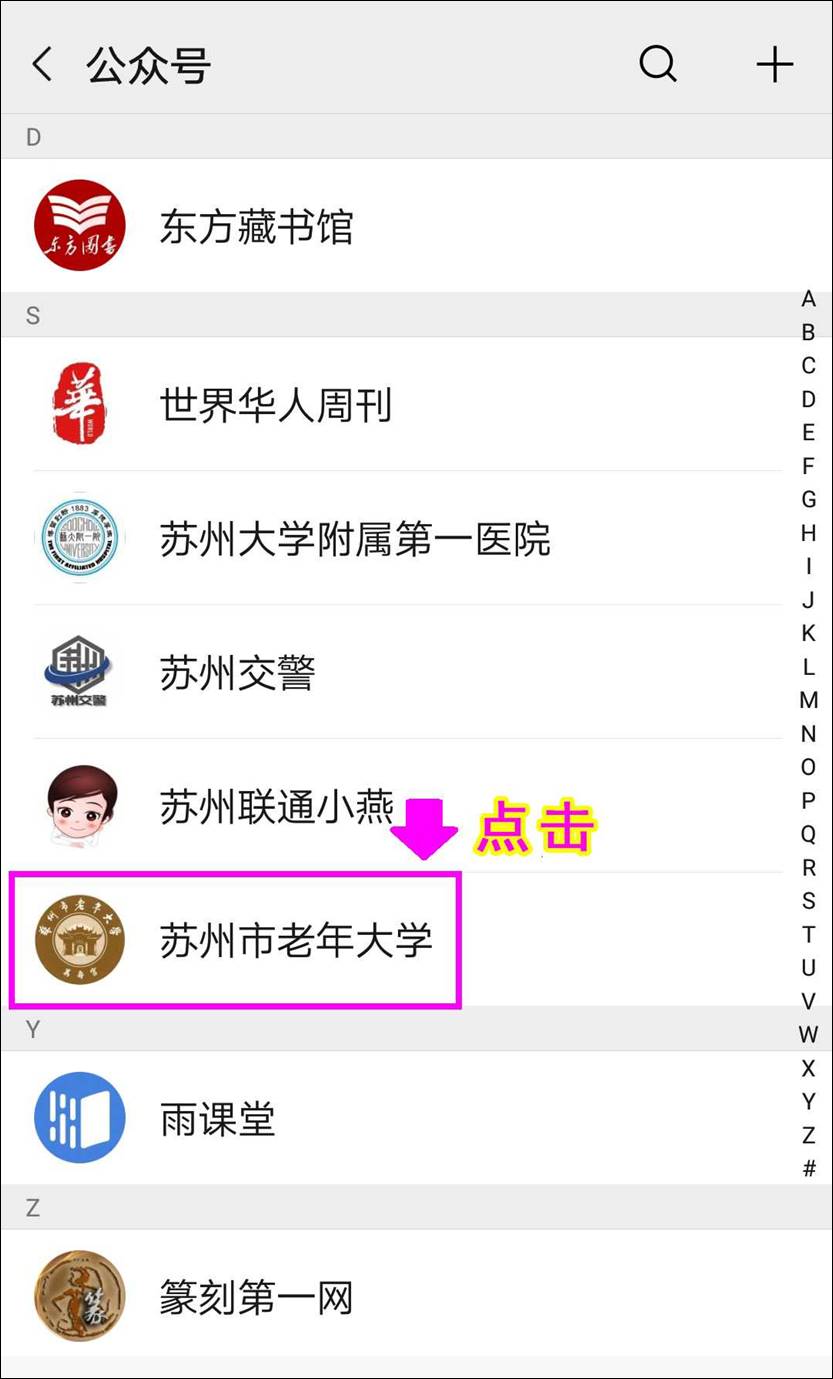Select 篆刻第一网 from the list

tap(256, 1298)
